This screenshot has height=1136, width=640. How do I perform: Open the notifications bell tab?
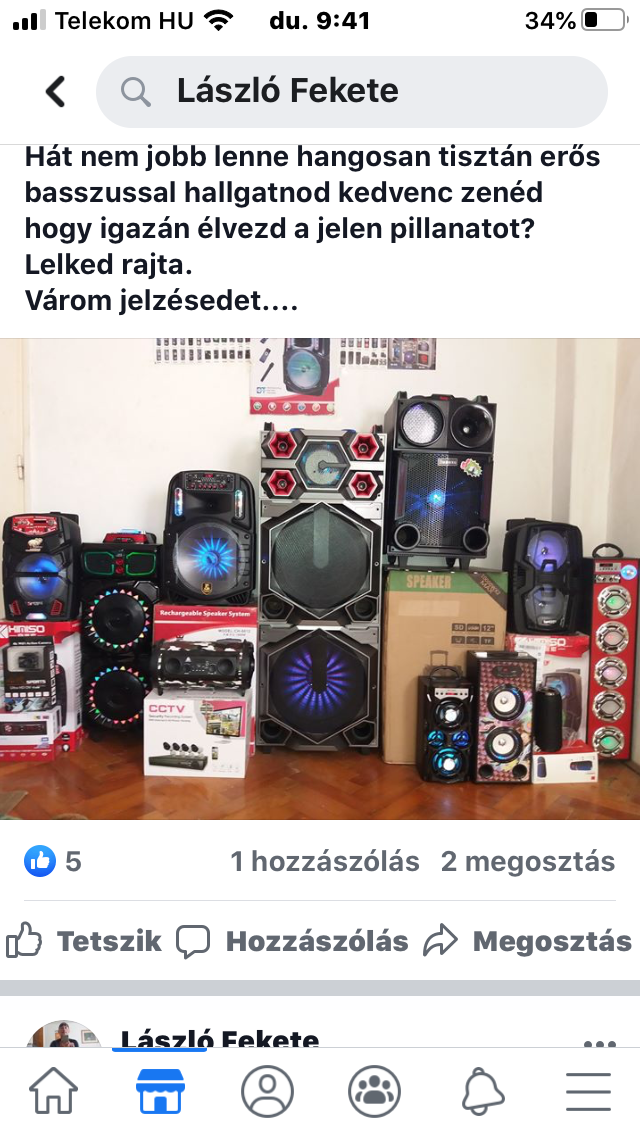coord(482,1090)
